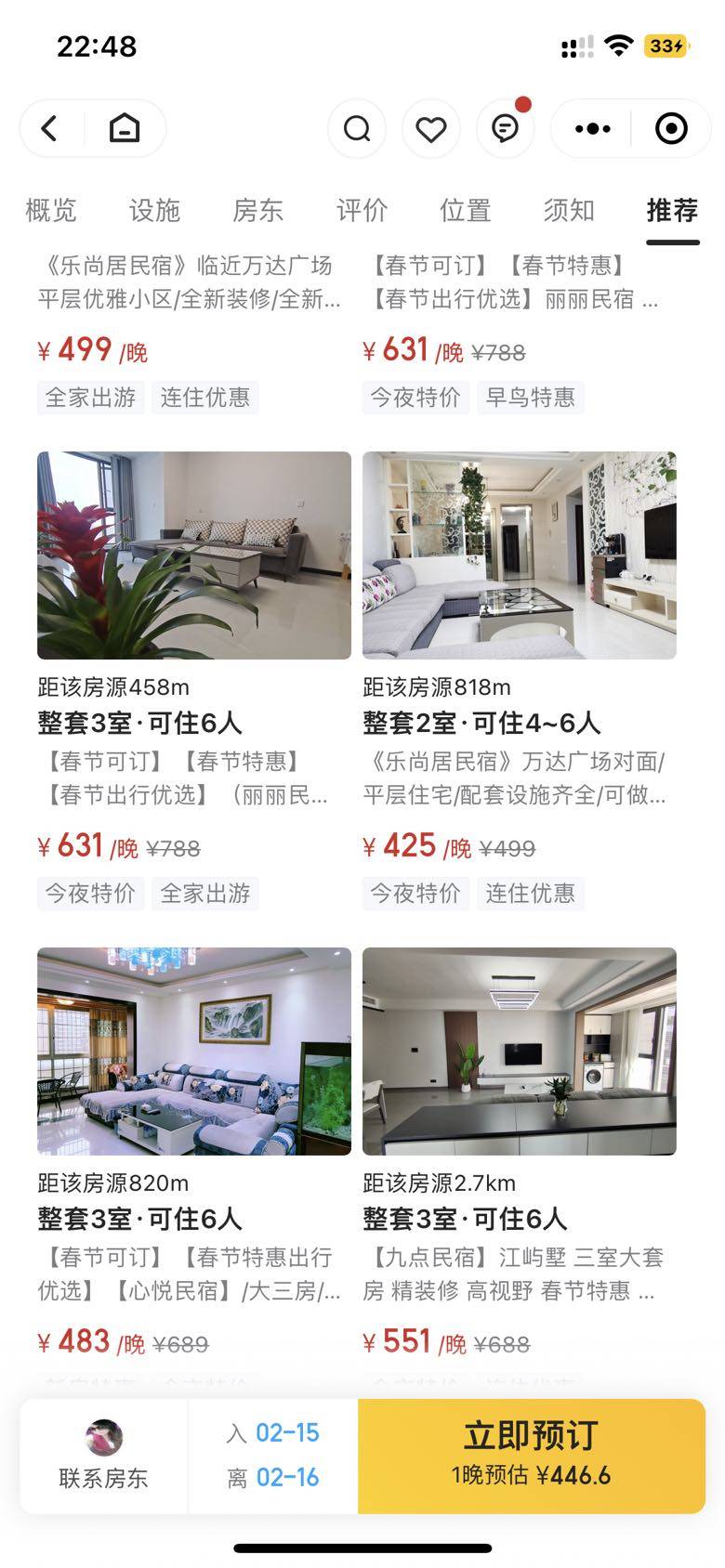Favorite this listing with the heart
Image resolution: width=725 pixels, height=1568 pixels.
pyautogui.click(x=430, y=128)
